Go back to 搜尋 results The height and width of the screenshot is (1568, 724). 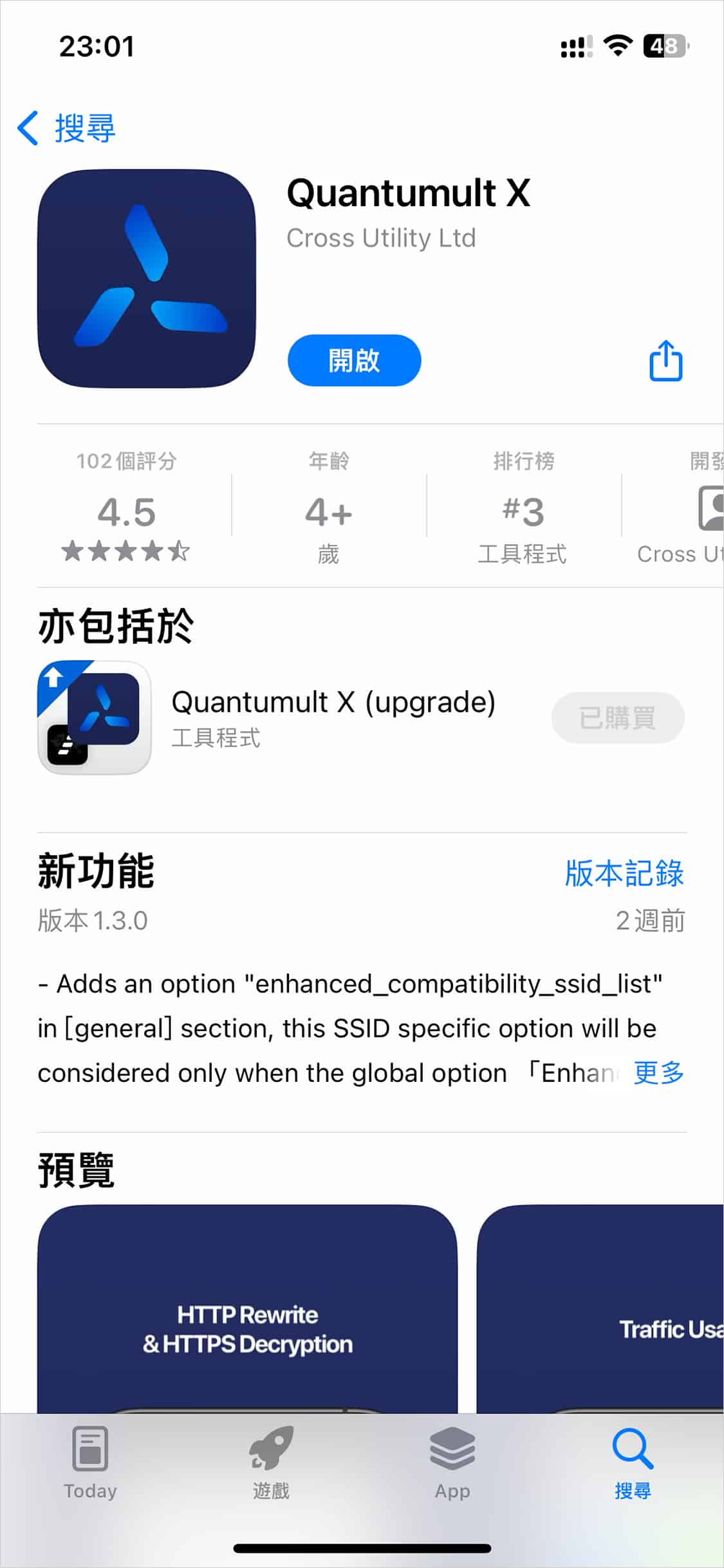coord(66,128)
